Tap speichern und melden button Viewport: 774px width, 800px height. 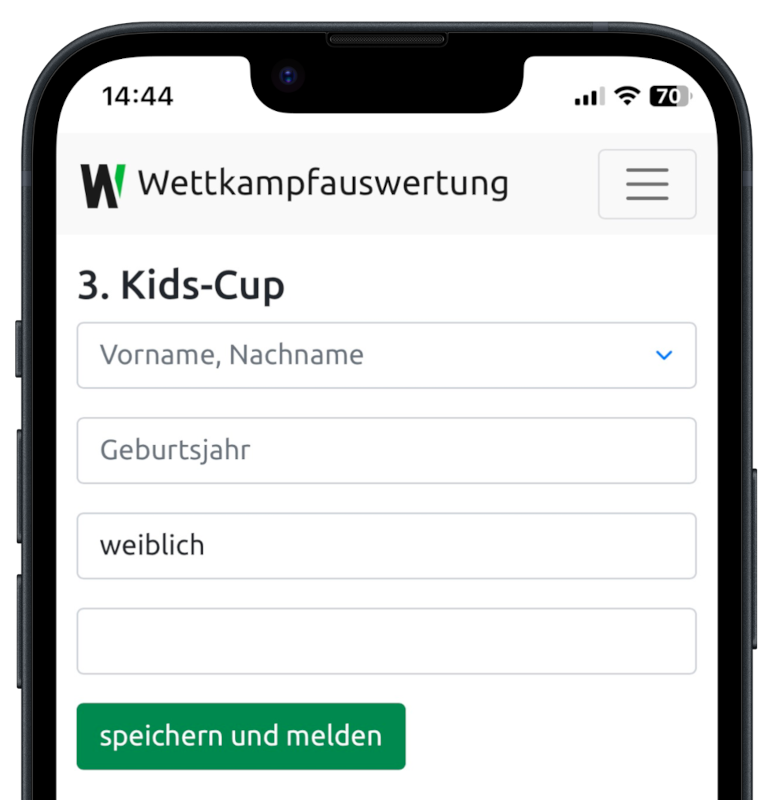[x=241, y=736]
